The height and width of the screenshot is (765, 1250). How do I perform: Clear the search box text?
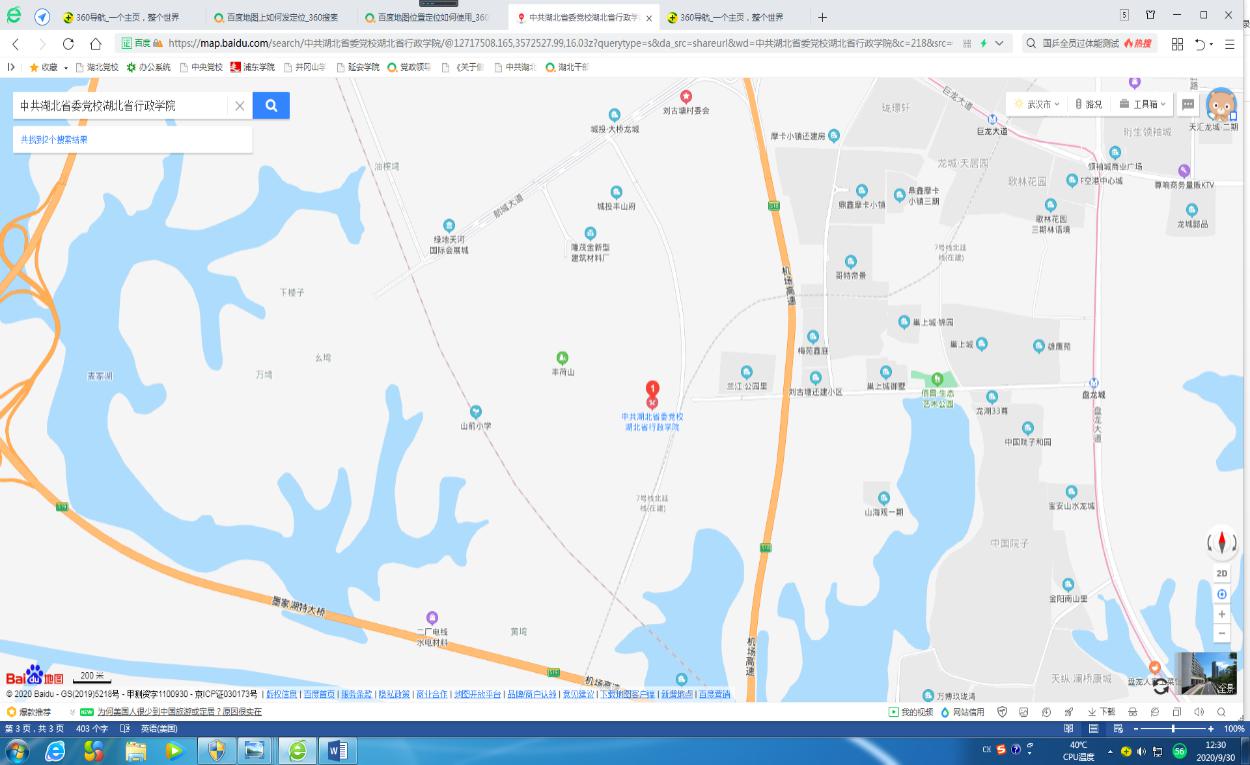(240, 106)
